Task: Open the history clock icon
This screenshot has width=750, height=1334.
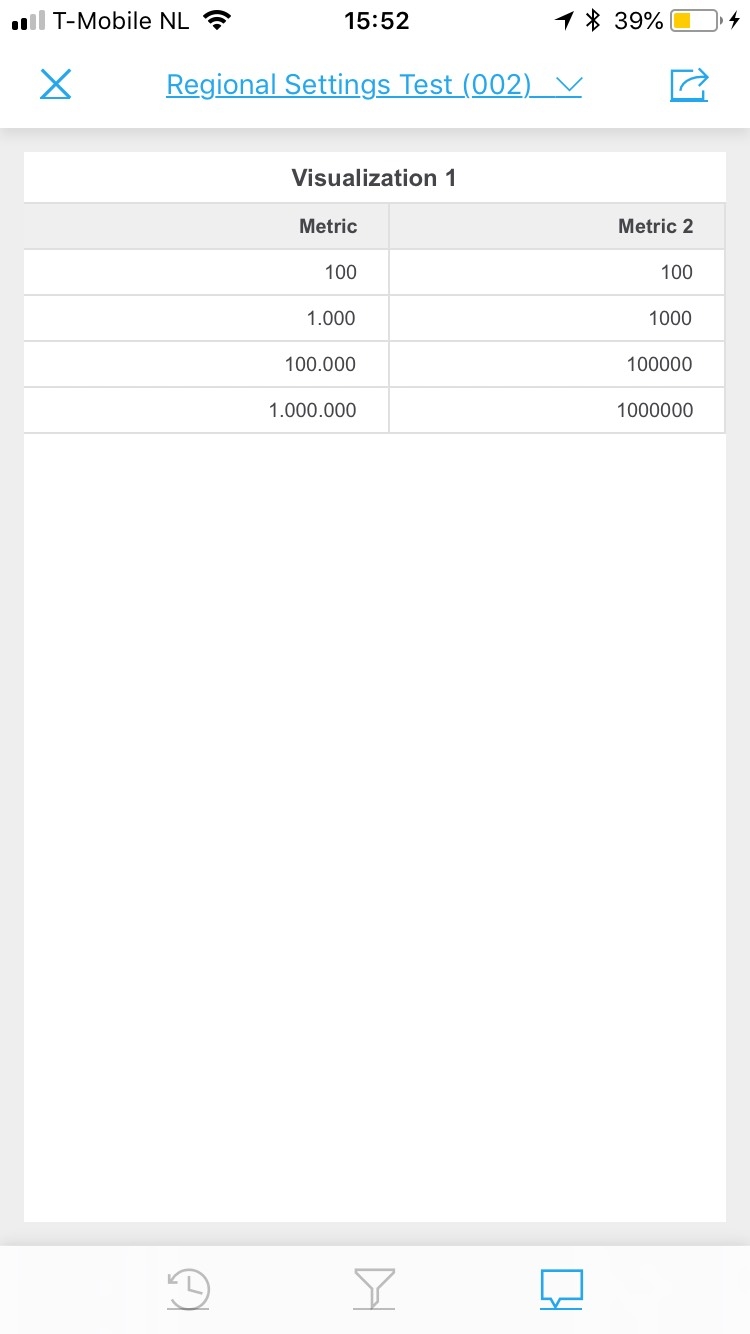Action: 188,1288
